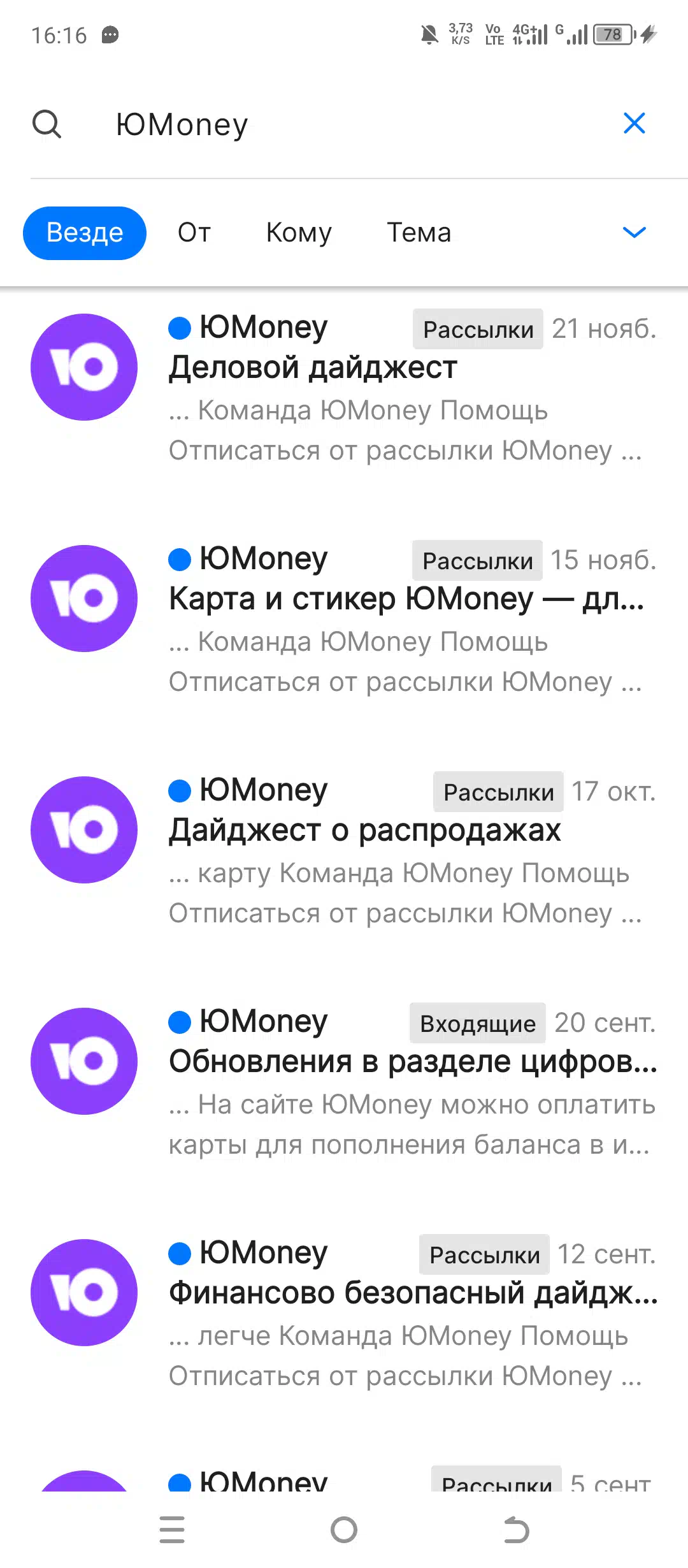Go to the home screen
The height and width of the screenshot is (1568, 688).
(x=344, y=1530)
